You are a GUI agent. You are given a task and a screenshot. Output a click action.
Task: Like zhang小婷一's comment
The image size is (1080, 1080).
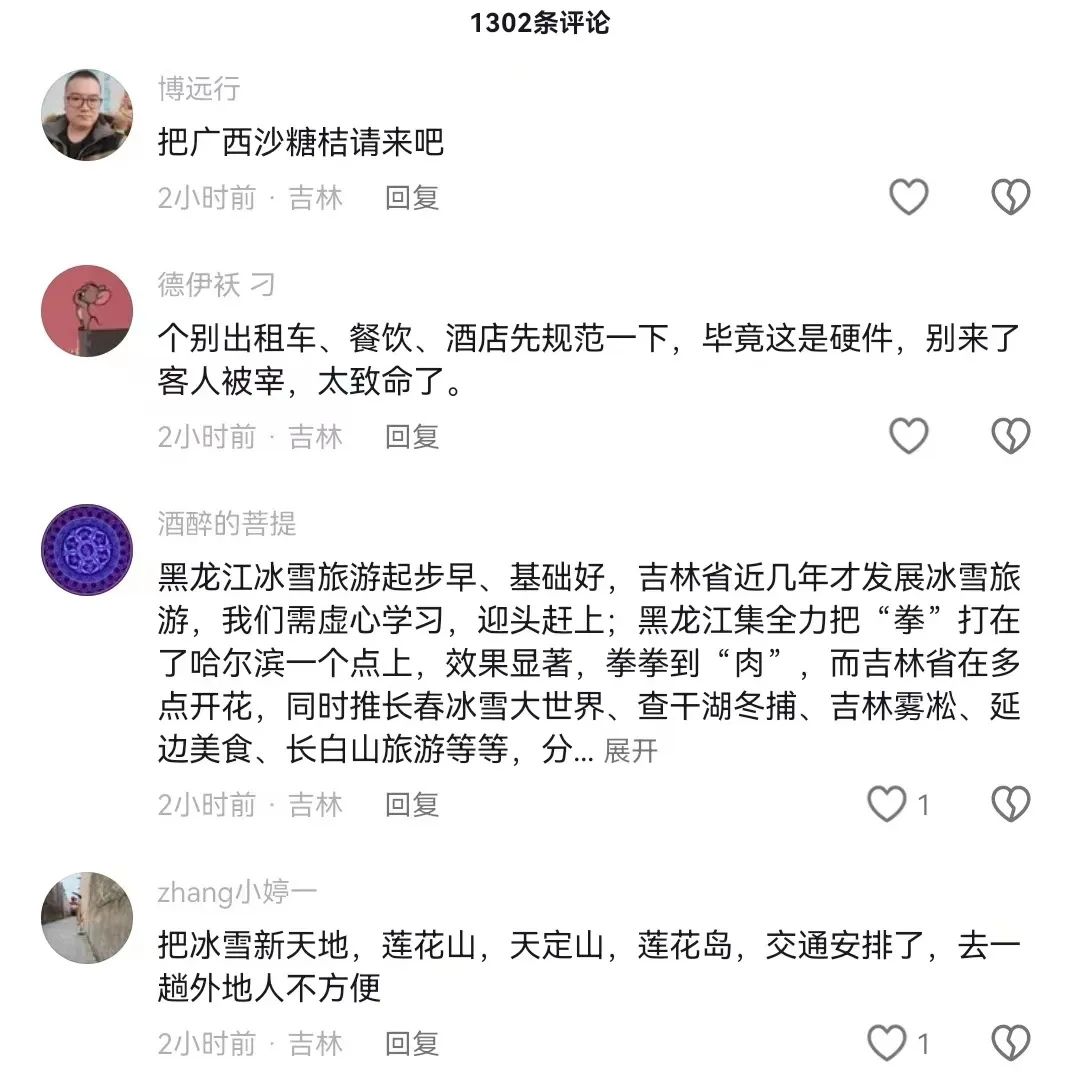886,1043
